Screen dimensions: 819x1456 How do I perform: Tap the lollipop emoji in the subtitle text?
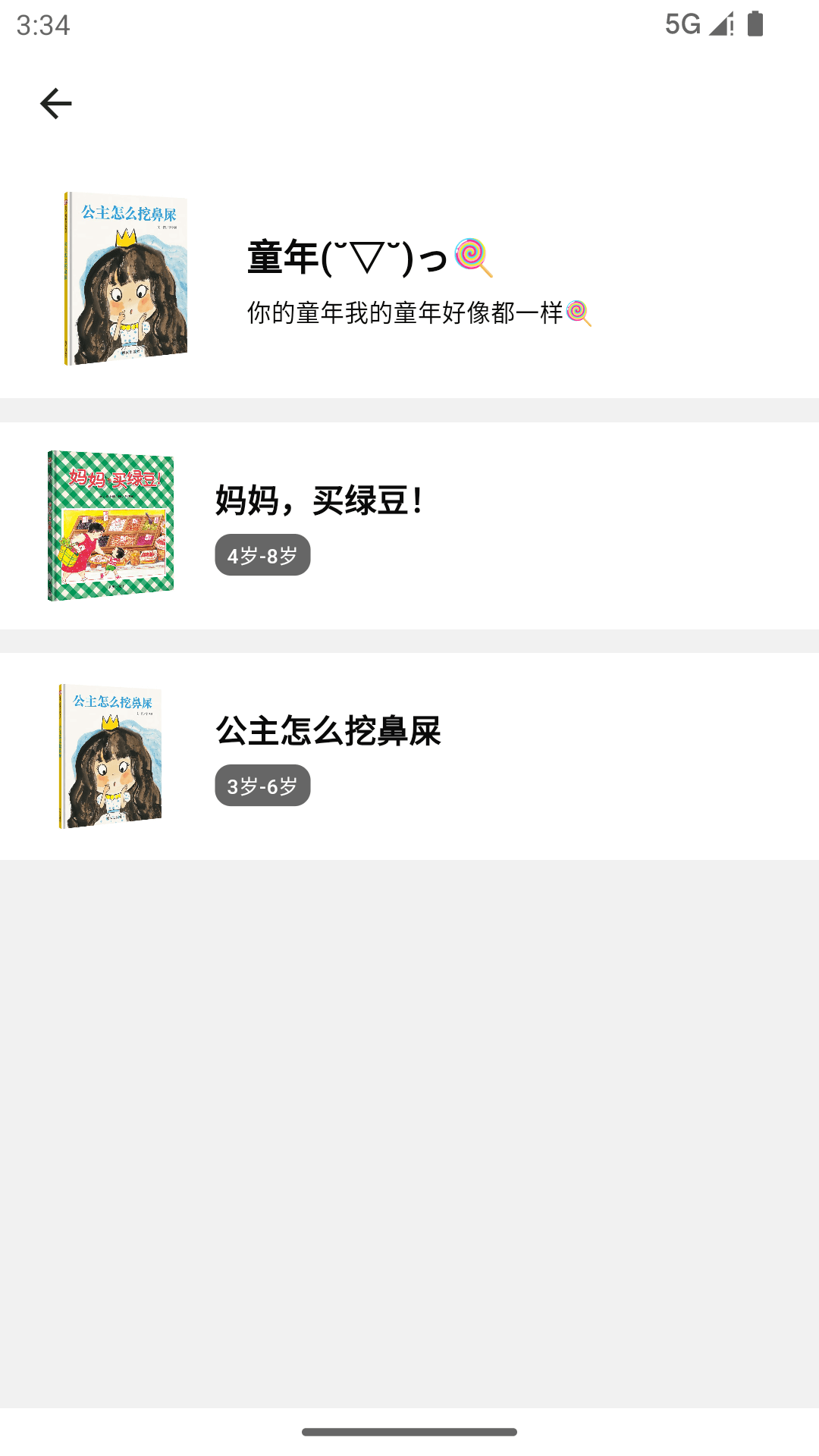[x=580, y=313]
